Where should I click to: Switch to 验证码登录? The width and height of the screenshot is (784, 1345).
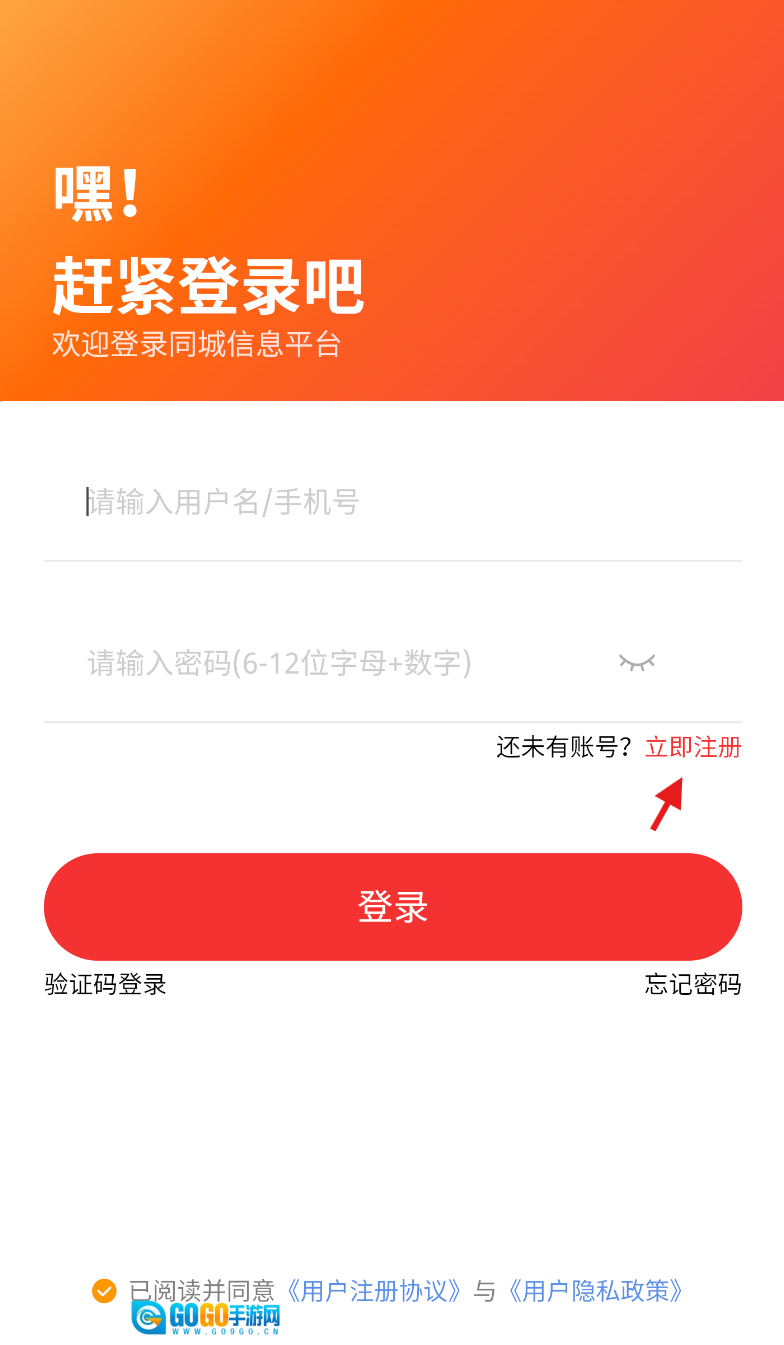[x=106, y=984]
